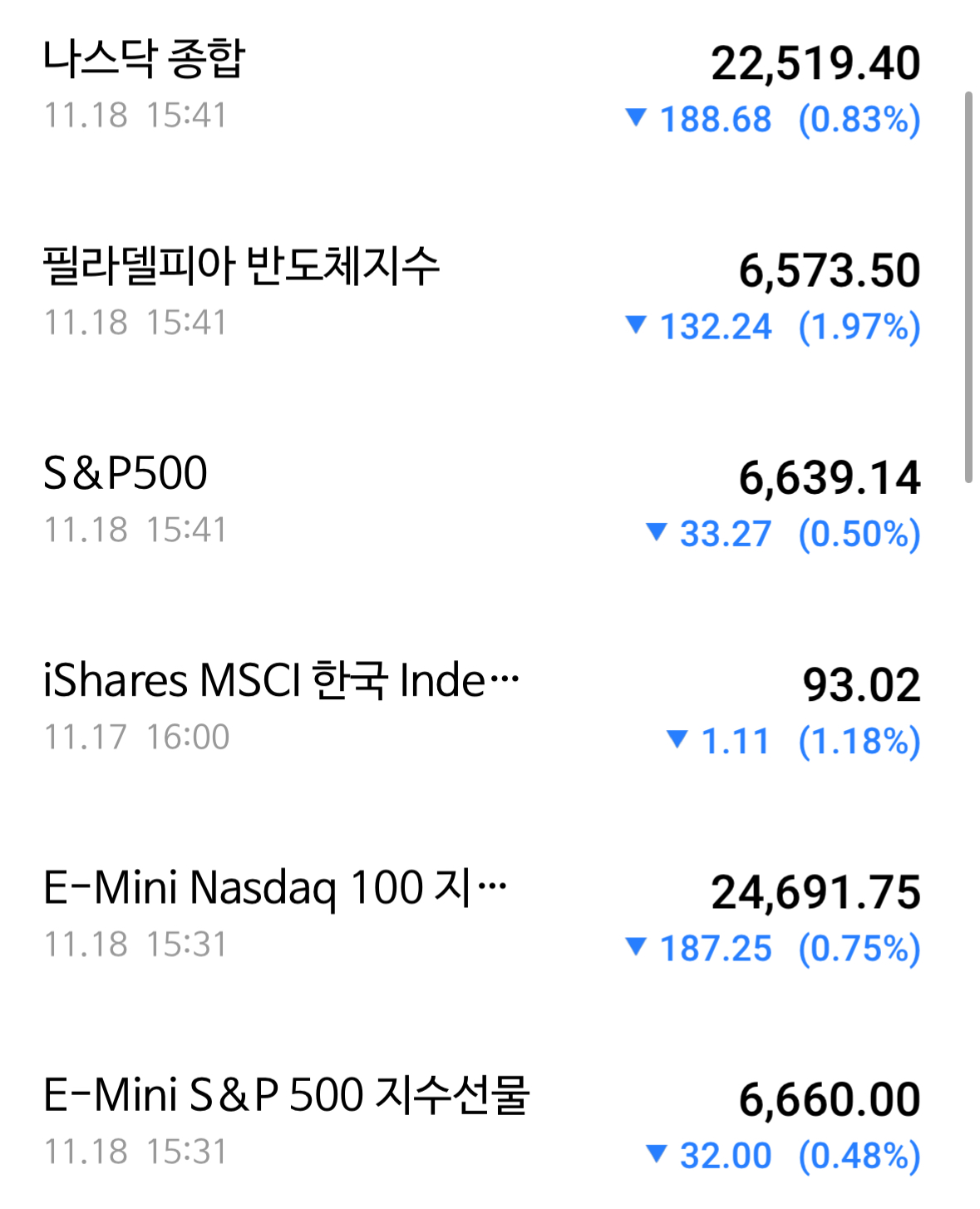This screenshot has height=1209, width=980.
Task: Select the S&P500 index row
Action: coord(482,501)
